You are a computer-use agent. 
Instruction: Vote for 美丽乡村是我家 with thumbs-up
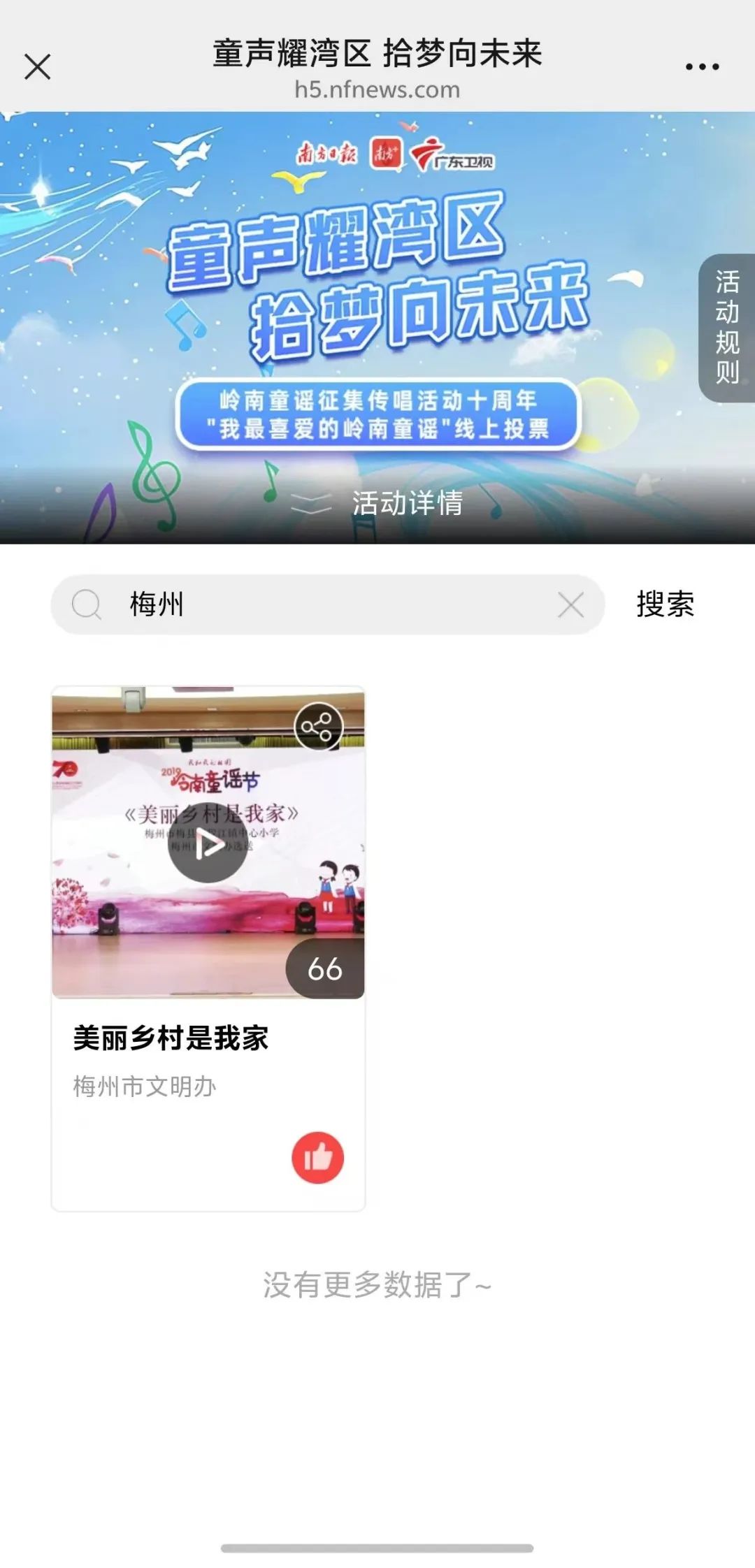[318, 1158]
